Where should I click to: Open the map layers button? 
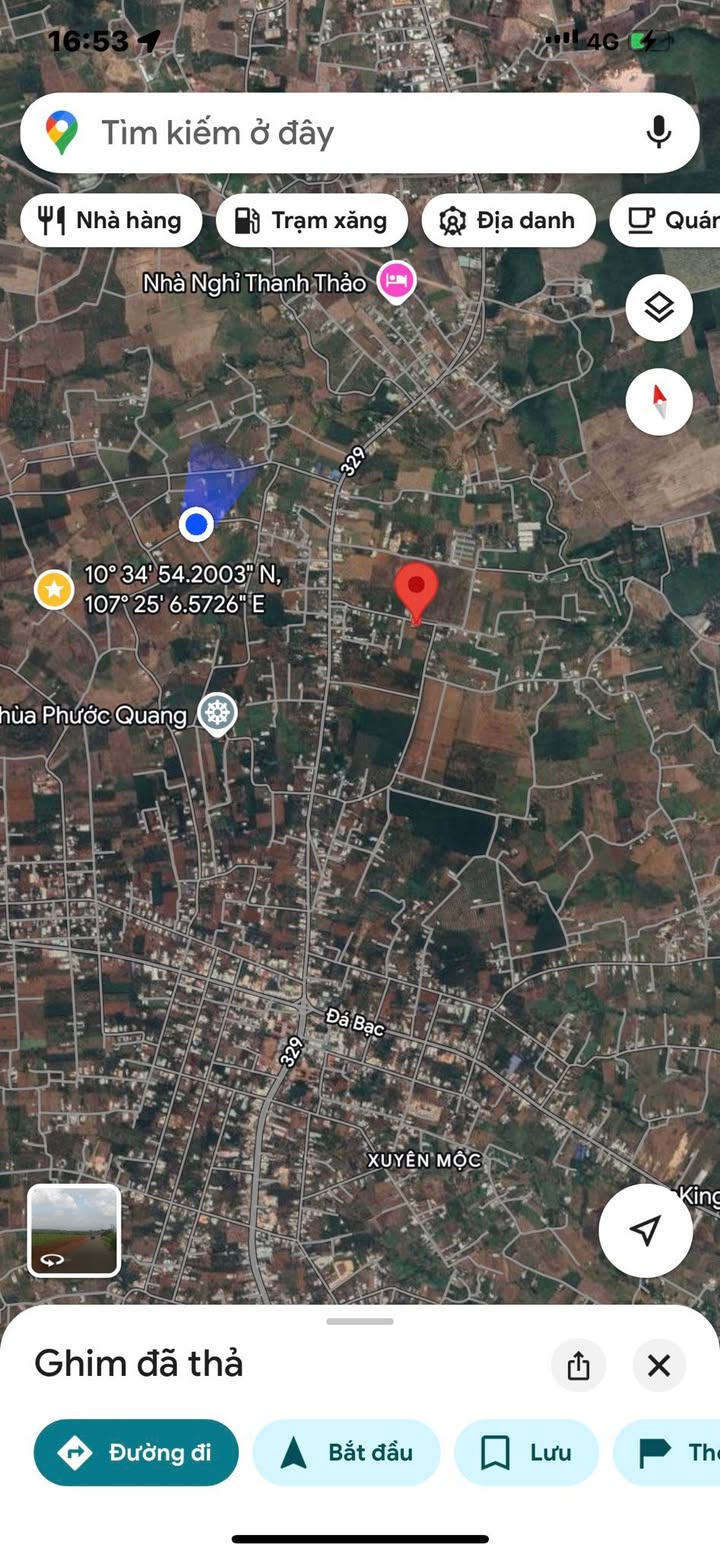point(659,308)
